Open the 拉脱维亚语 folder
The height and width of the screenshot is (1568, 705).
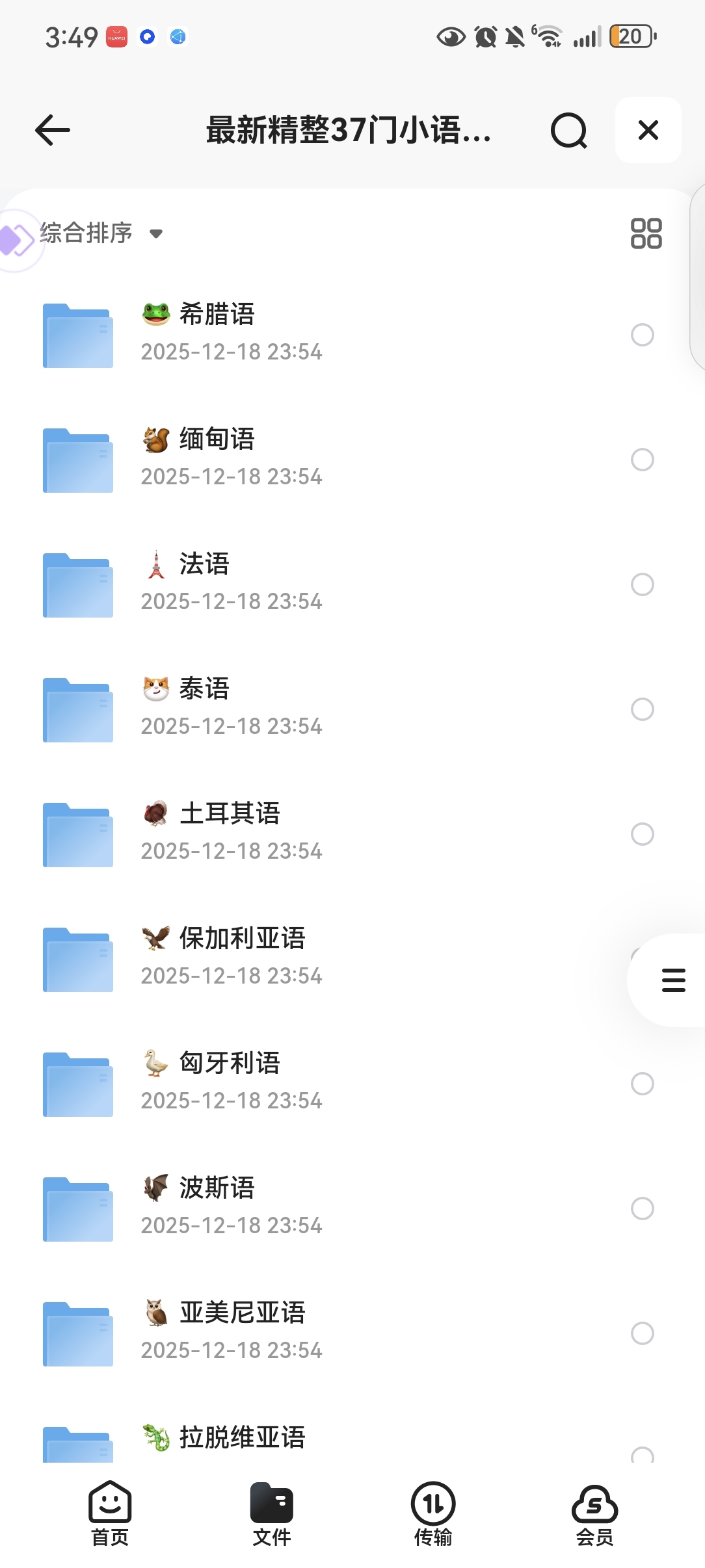(242, 1437)
